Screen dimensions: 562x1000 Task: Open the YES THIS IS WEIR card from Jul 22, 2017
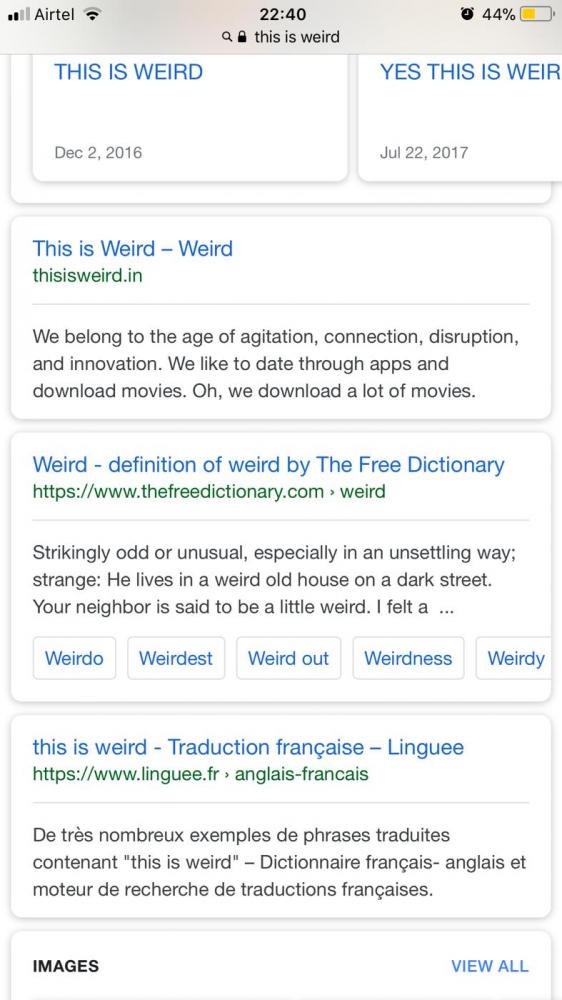click(x=460, y=117)
